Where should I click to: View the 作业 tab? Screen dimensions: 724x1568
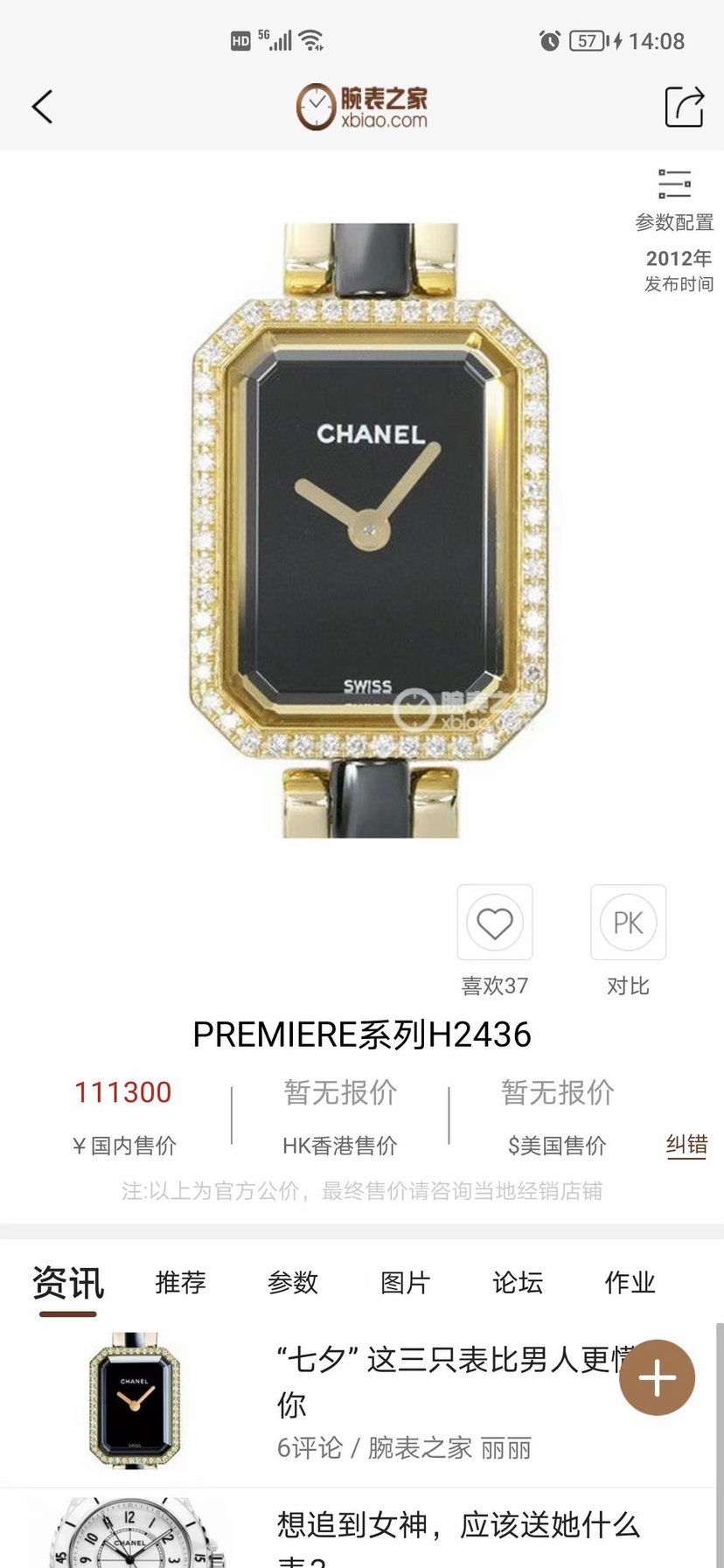630,1283
